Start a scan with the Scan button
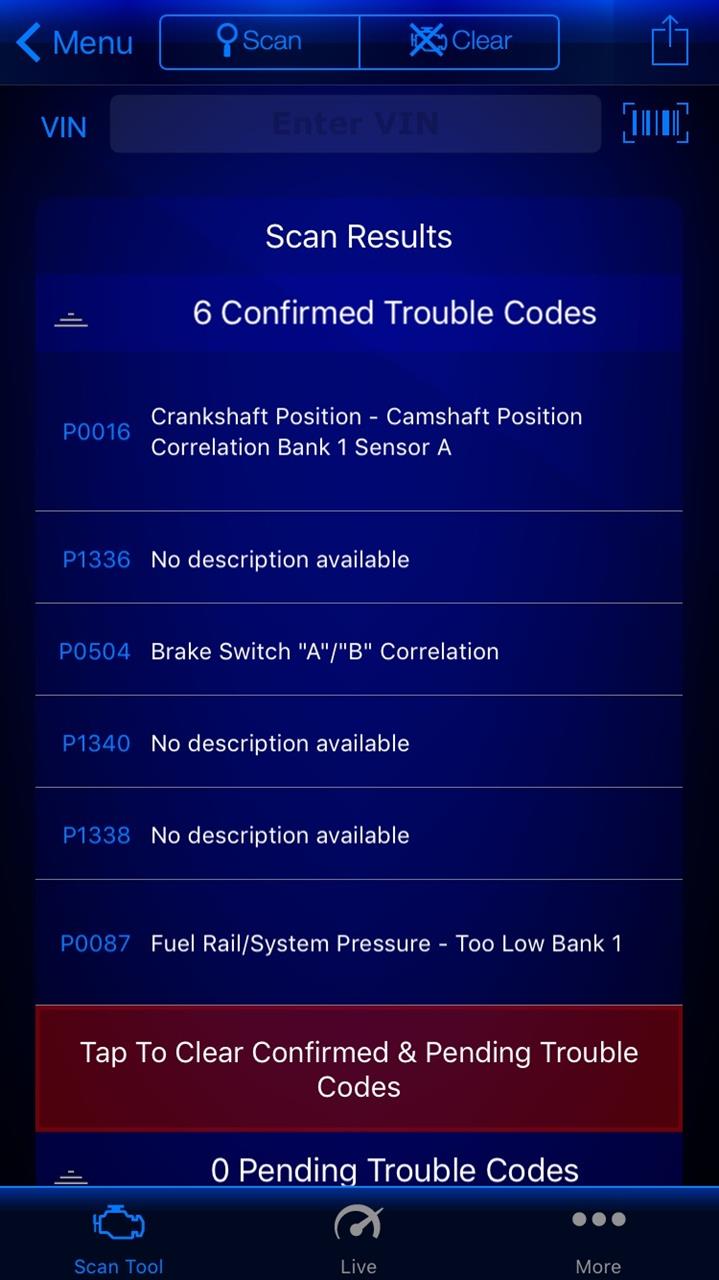 (259, 42)
